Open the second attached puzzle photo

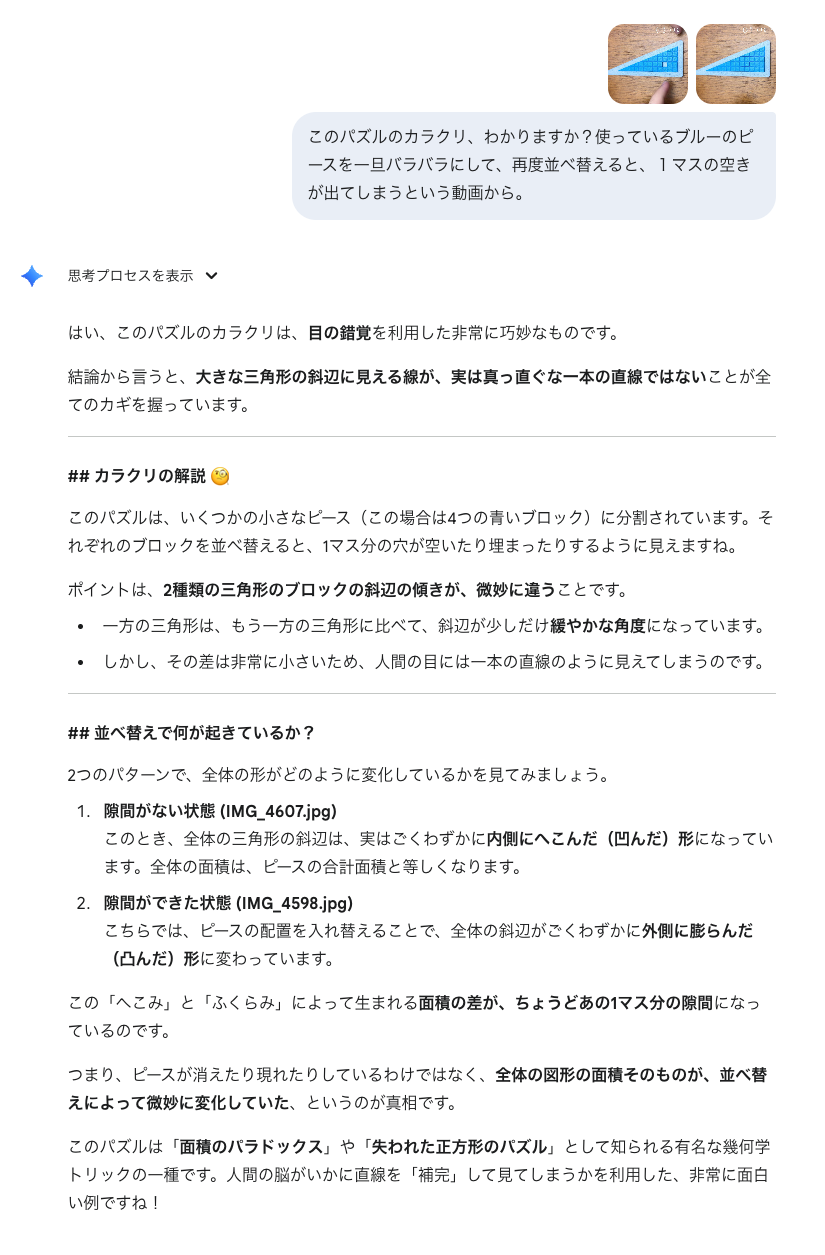coord(735,64)
